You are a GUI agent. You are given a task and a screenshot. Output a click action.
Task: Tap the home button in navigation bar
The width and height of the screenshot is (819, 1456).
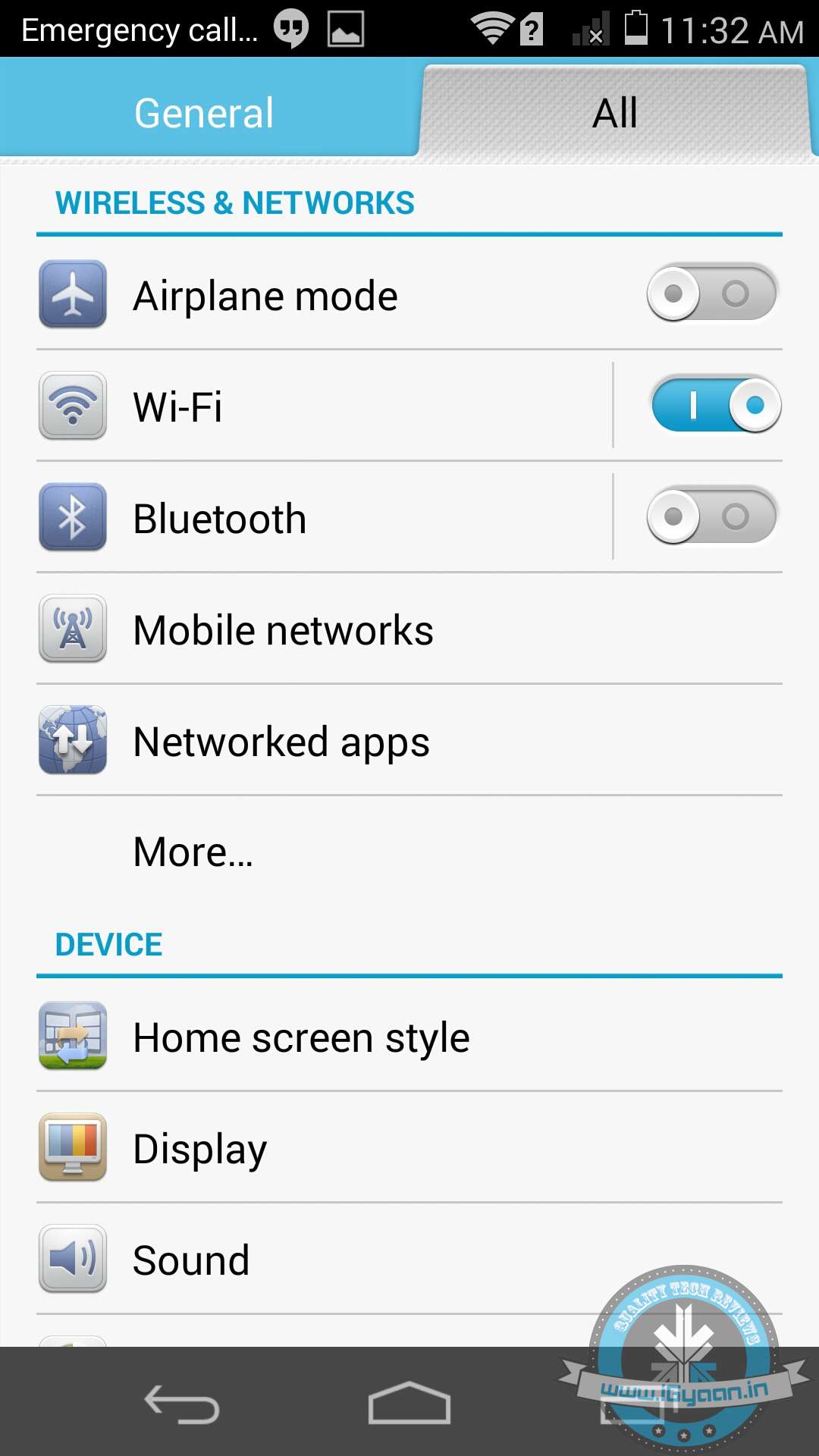point(409,1403)
